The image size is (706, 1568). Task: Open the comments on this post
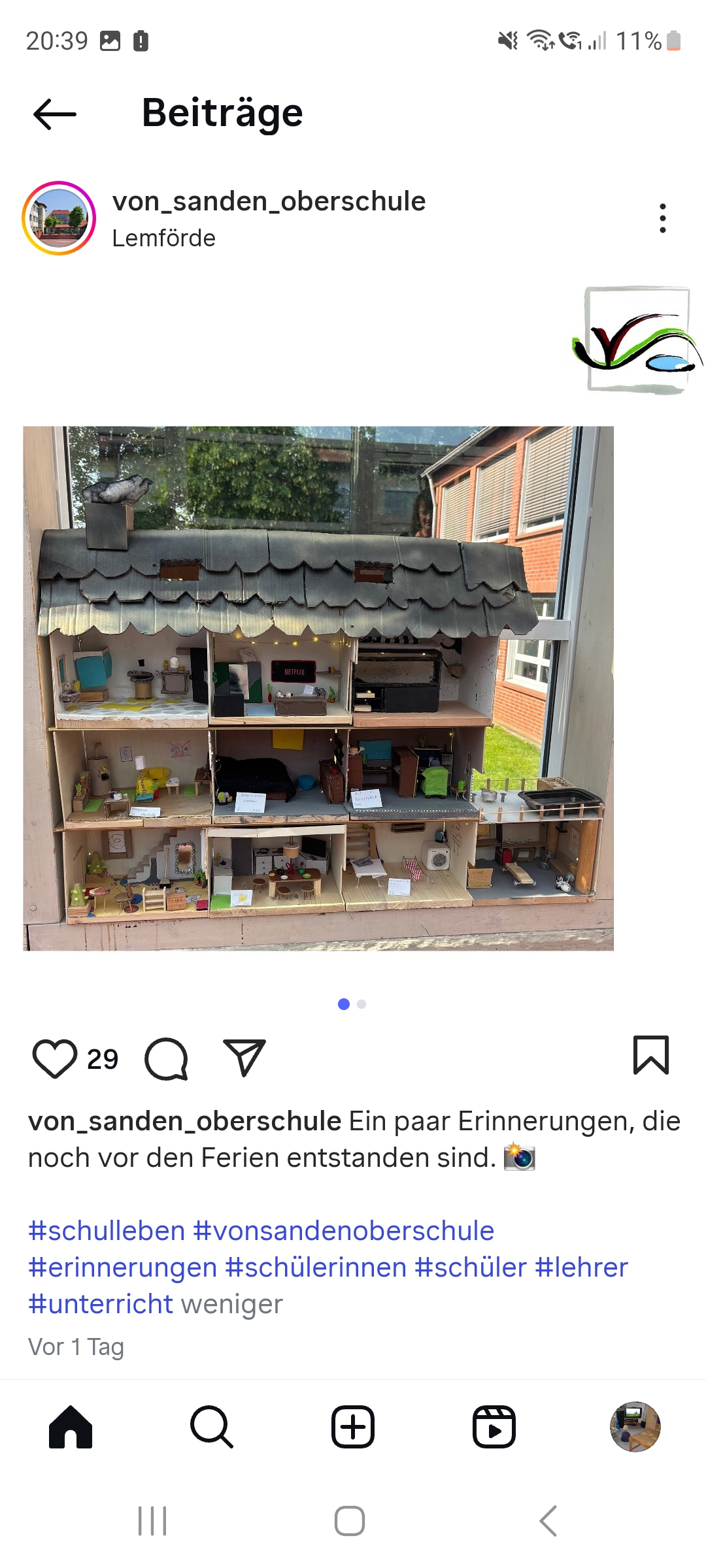(166, 1058)
